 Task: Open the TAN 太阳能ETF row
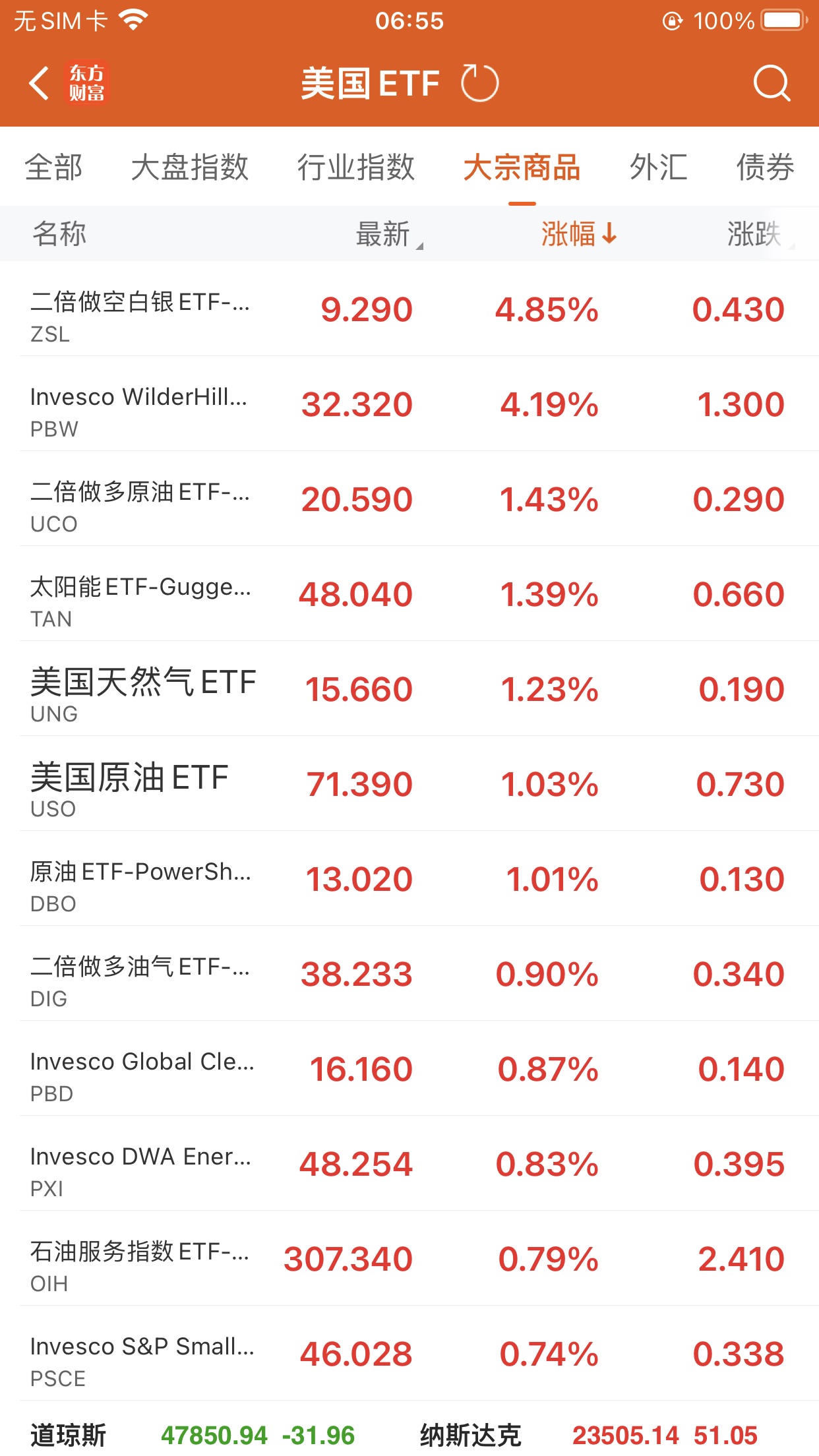[409, 595]
